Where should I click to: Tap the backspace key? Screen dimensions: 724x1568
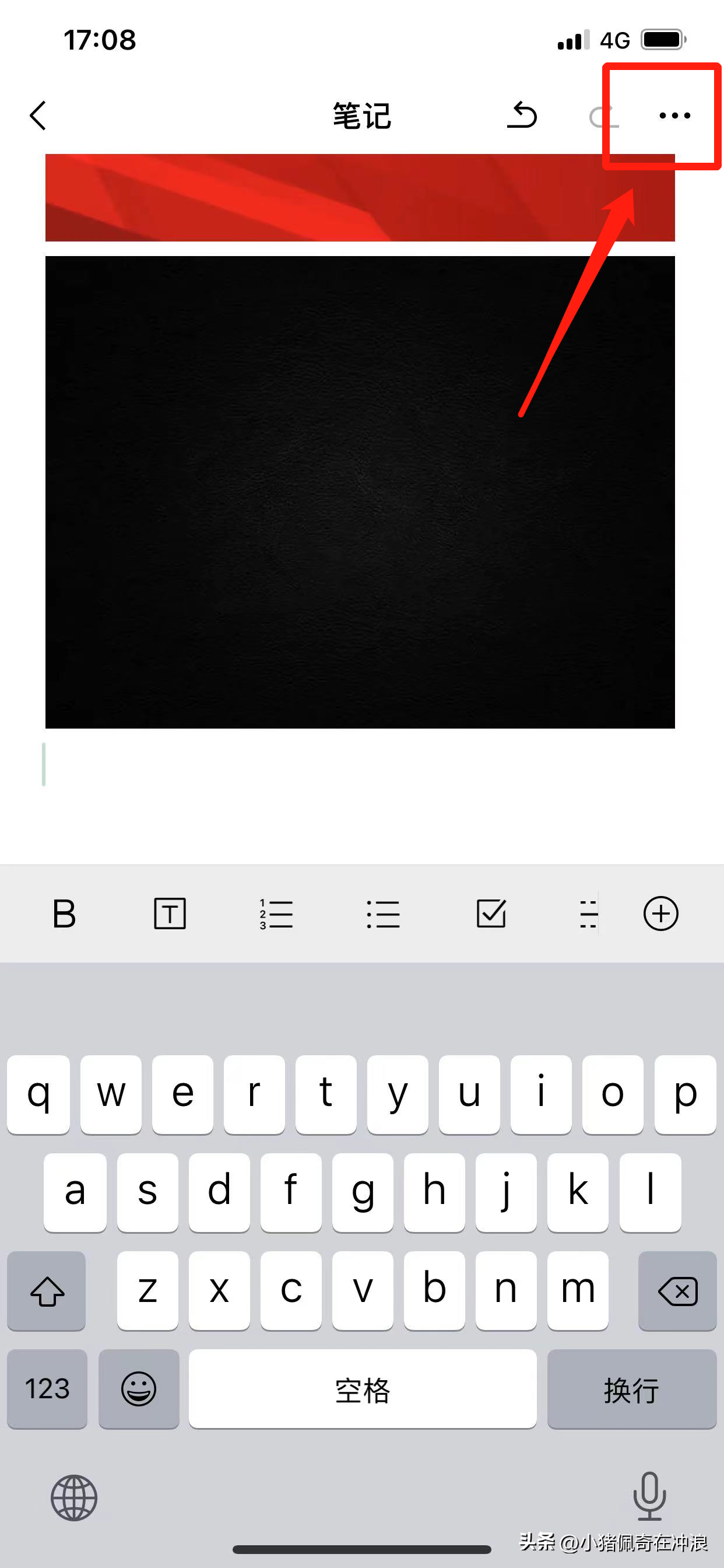(677, 1290)
